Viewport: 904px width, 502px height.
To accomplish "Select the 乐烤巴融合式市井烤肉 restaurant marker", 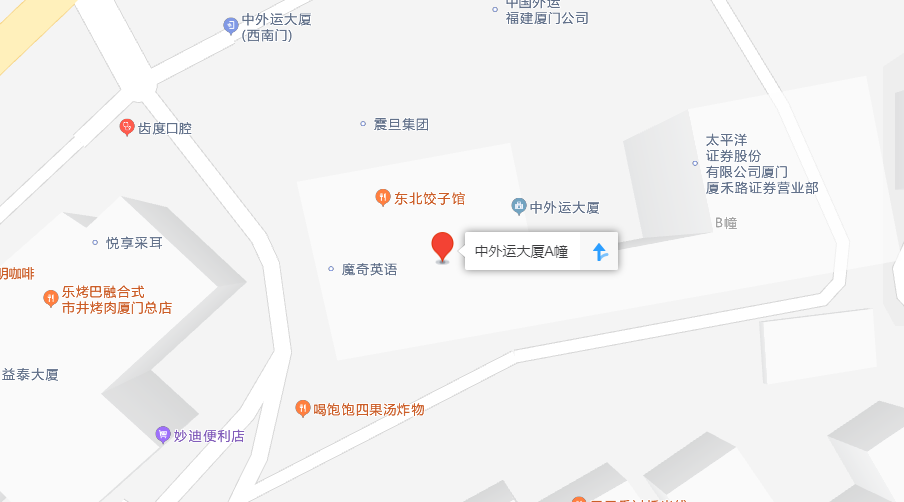I will point(50,299).
